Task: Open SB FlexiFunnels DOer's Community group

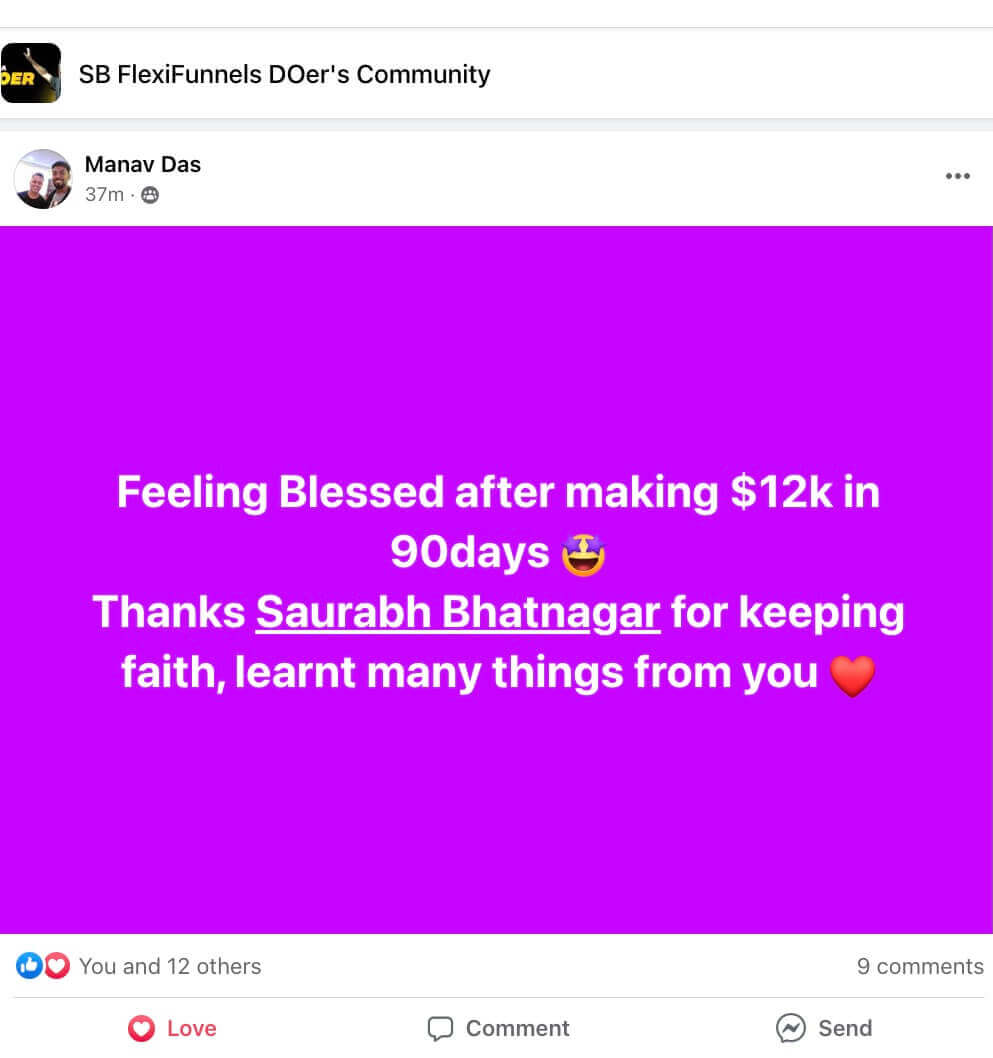Action: click(x=284, y=74)
